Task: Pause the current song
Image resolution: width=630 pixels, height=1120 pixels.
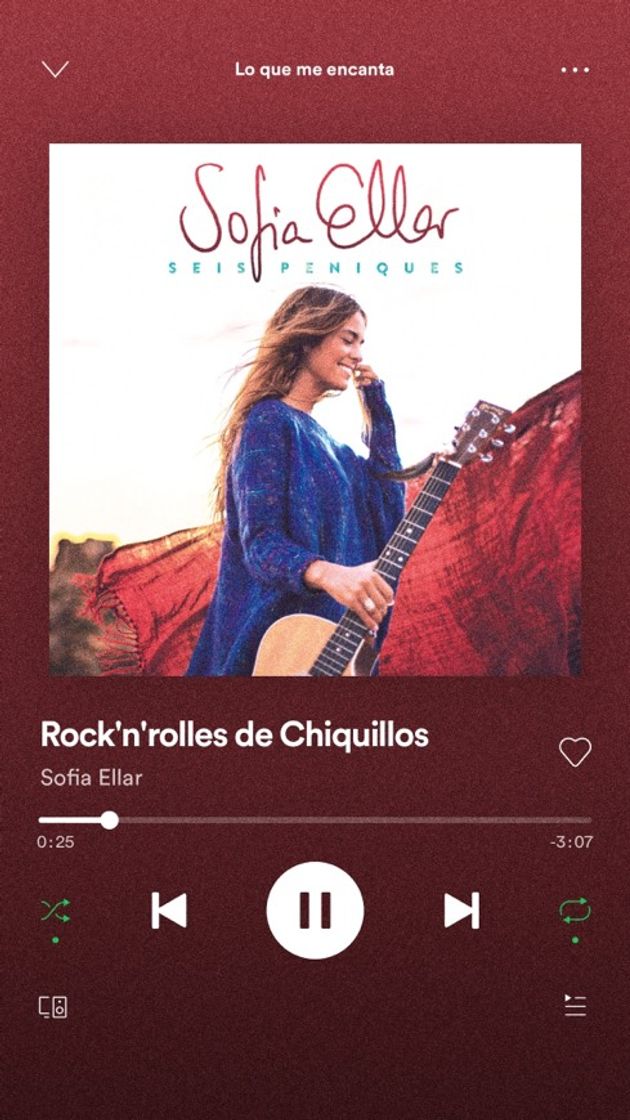Action: point(315,910)
